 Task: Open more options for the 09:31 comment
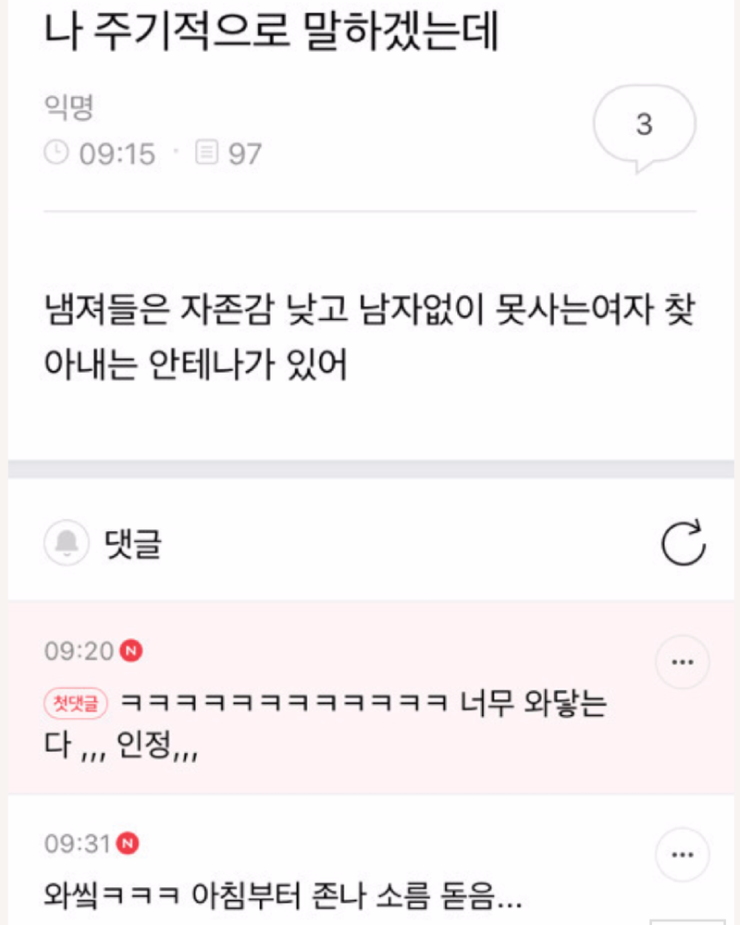(x=682, y=856)
